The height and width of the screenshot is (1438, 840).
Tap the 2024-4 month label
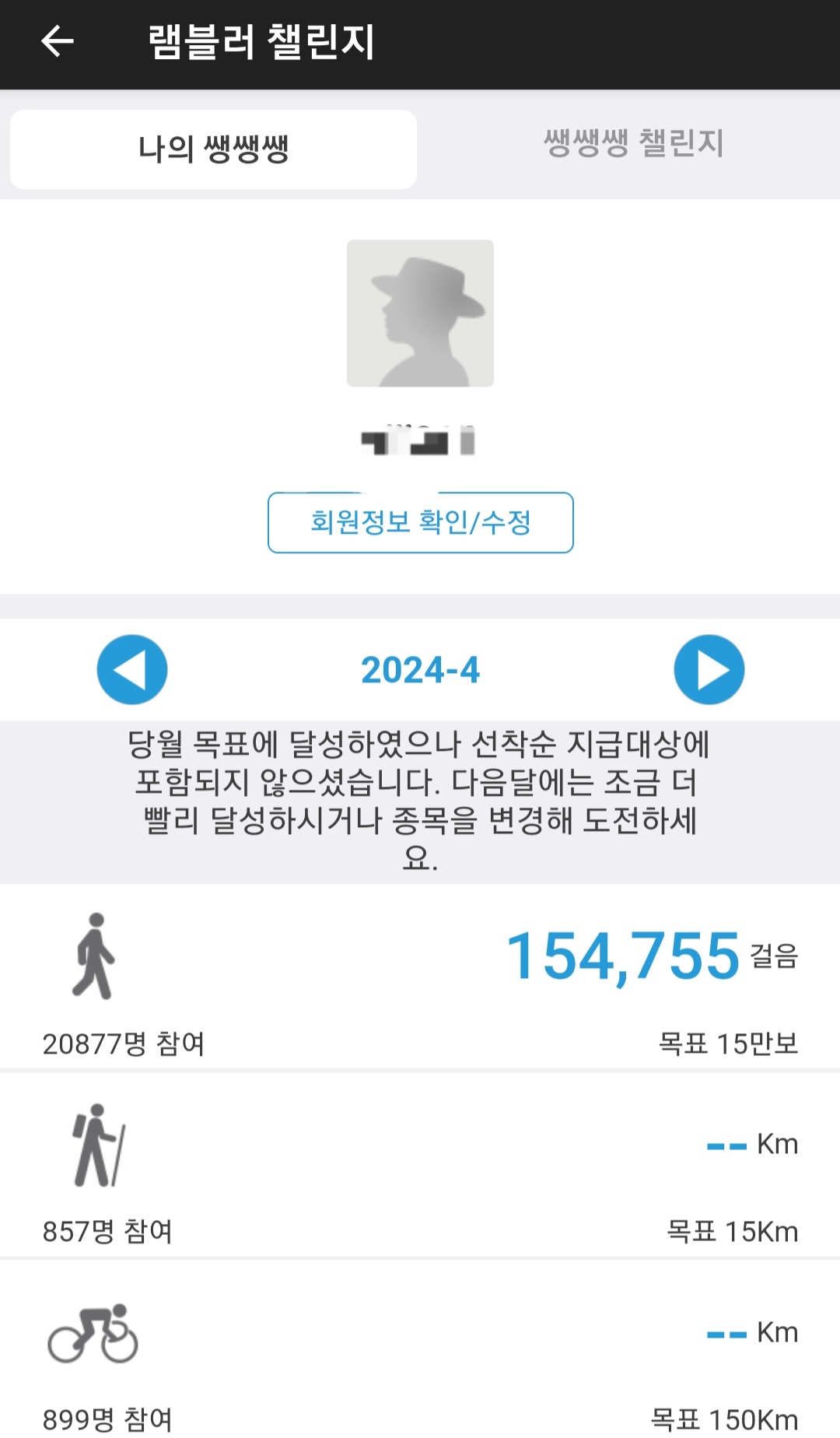420,669
